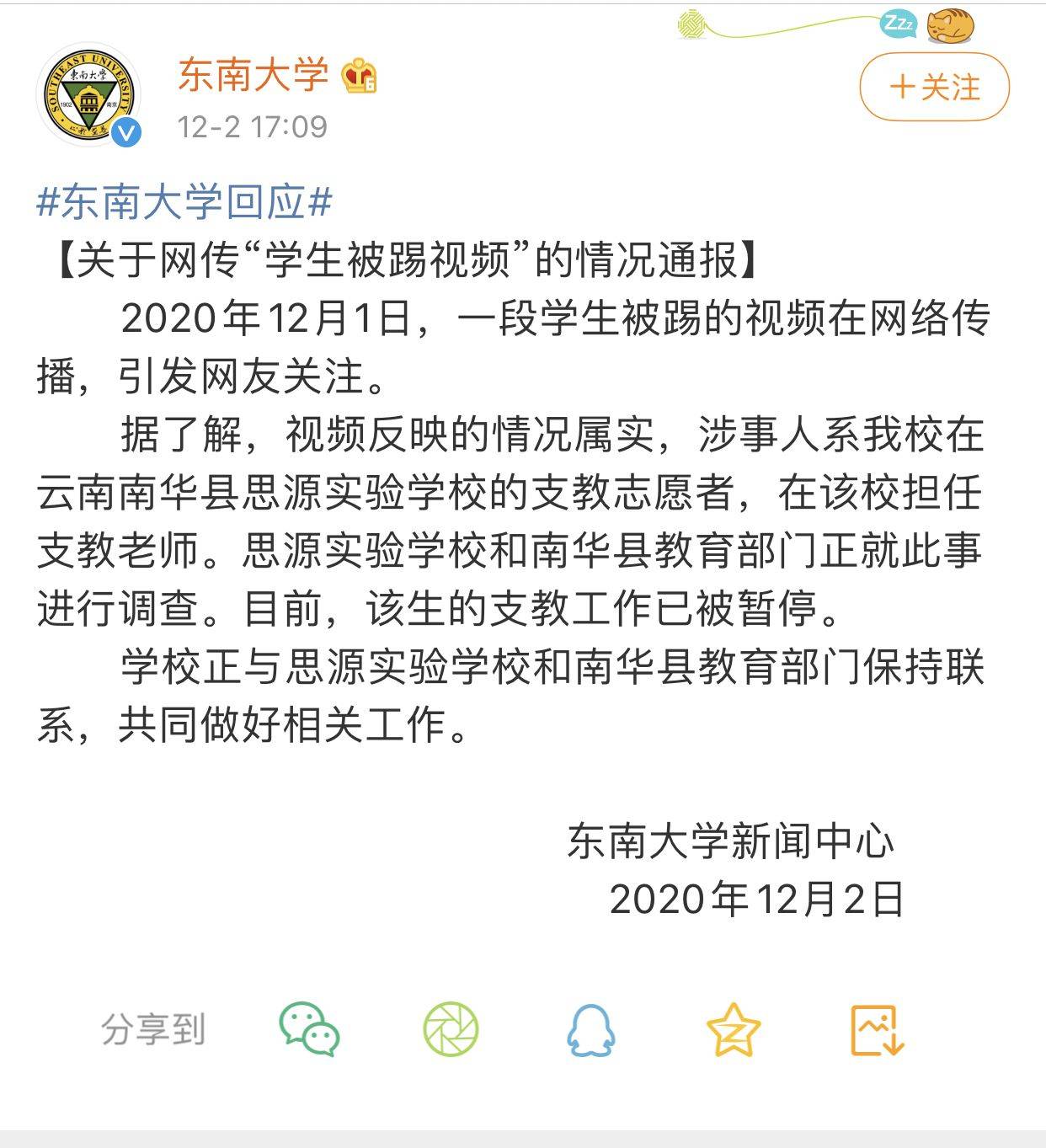
Task: Save this post as an image
Action: click(877, 1028)
